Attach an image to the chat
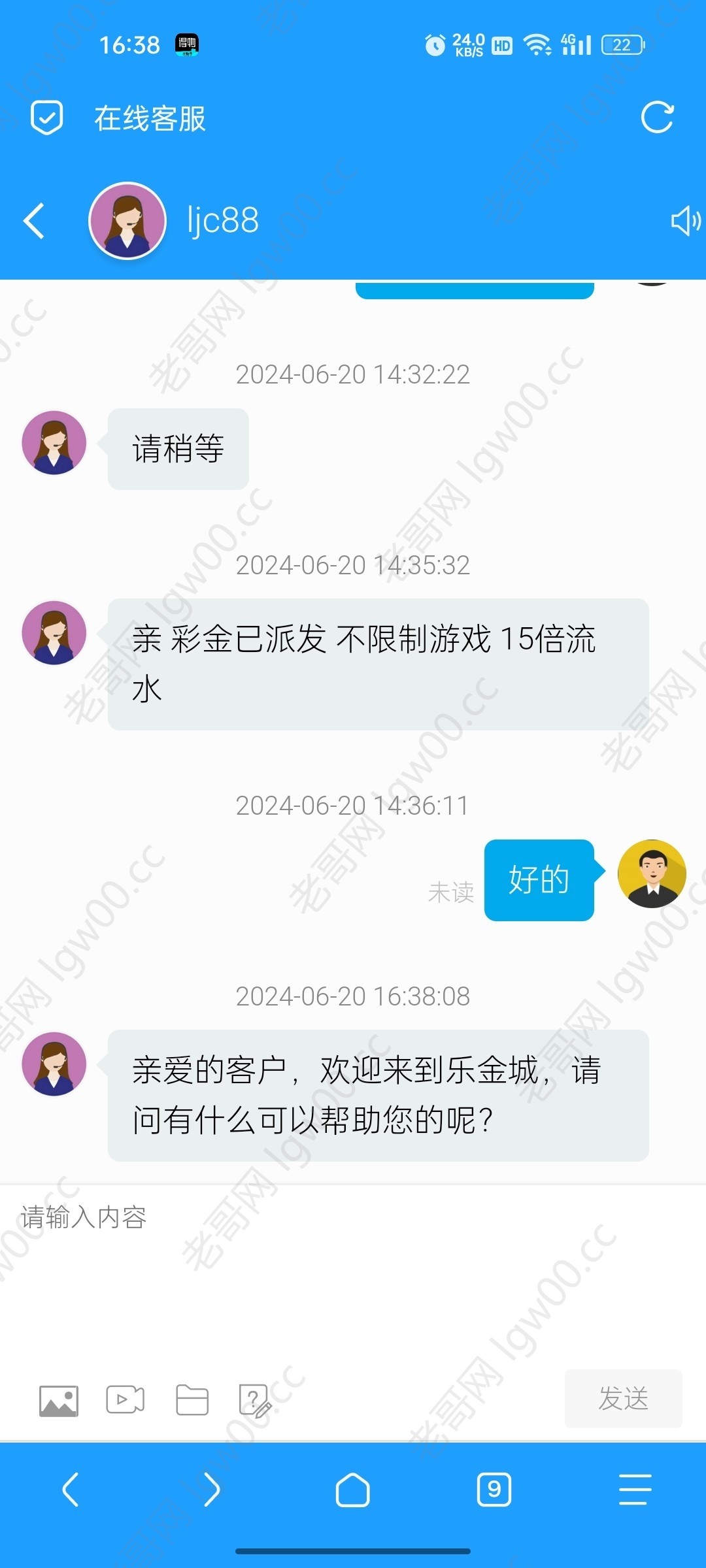 pyautogui.click(x=59, y=1401)
